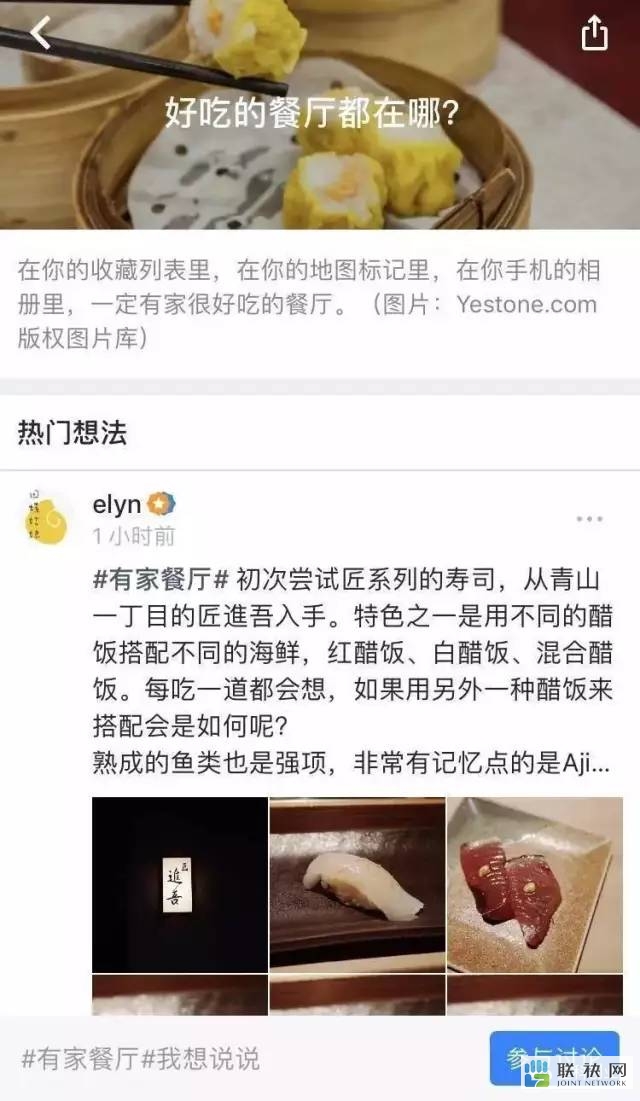Image resolution: width=640 pixels, height=1101 pixels.
Task: View the white sushi photo
Action: pyautogui.click(x=357, y=884)
